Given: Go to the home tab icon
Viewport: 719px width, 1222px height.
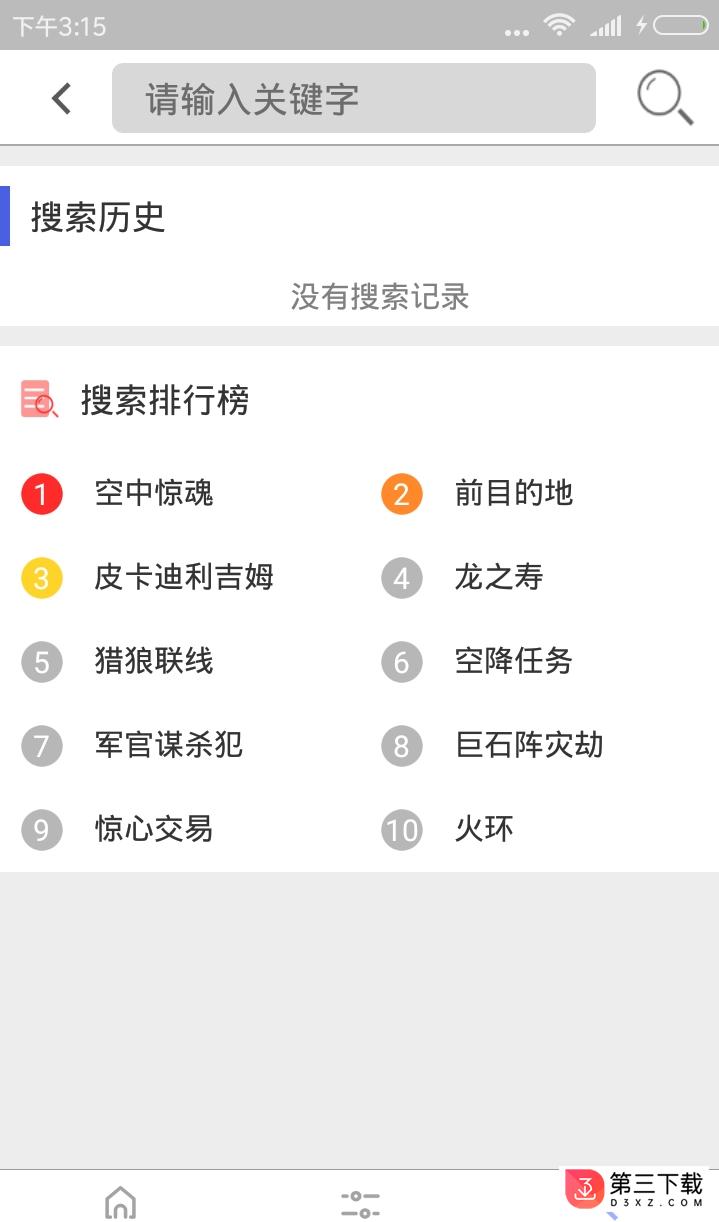Looking at the screenshot, I should (x=120, y=1202).
